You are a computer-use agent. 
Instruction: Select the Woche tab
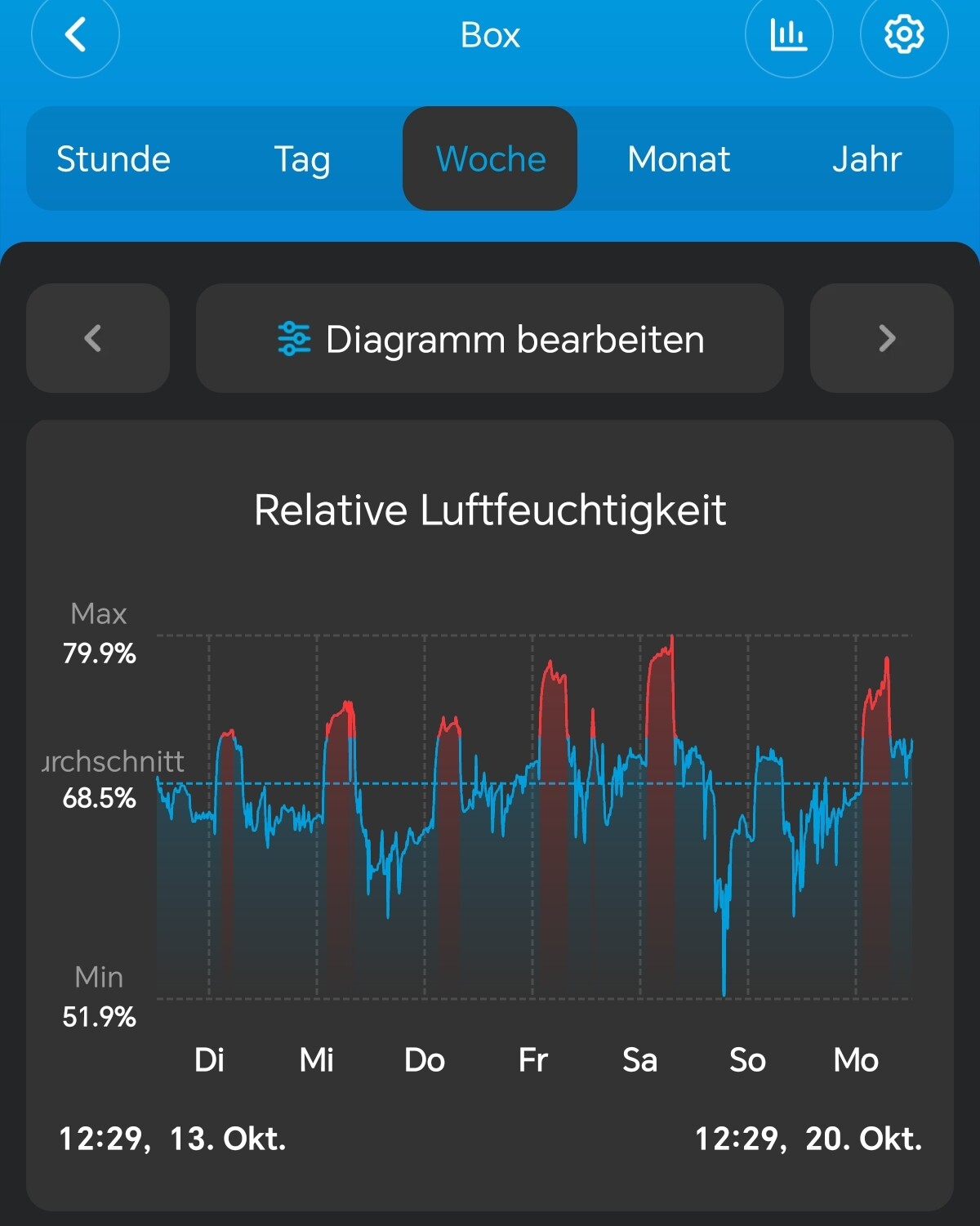[490, 159]
